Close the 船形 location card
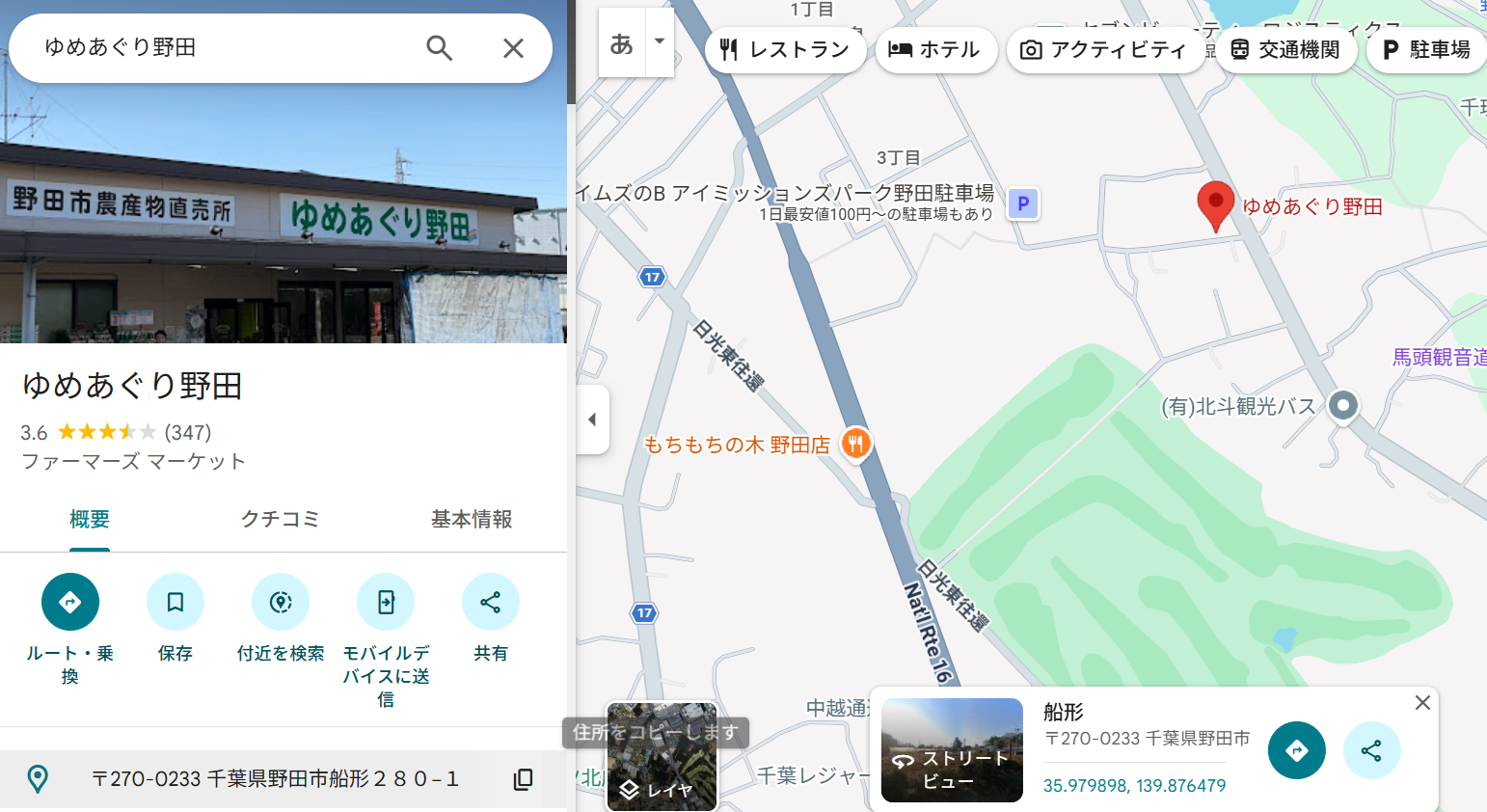1487x812 pixels. click(1422, 703)
